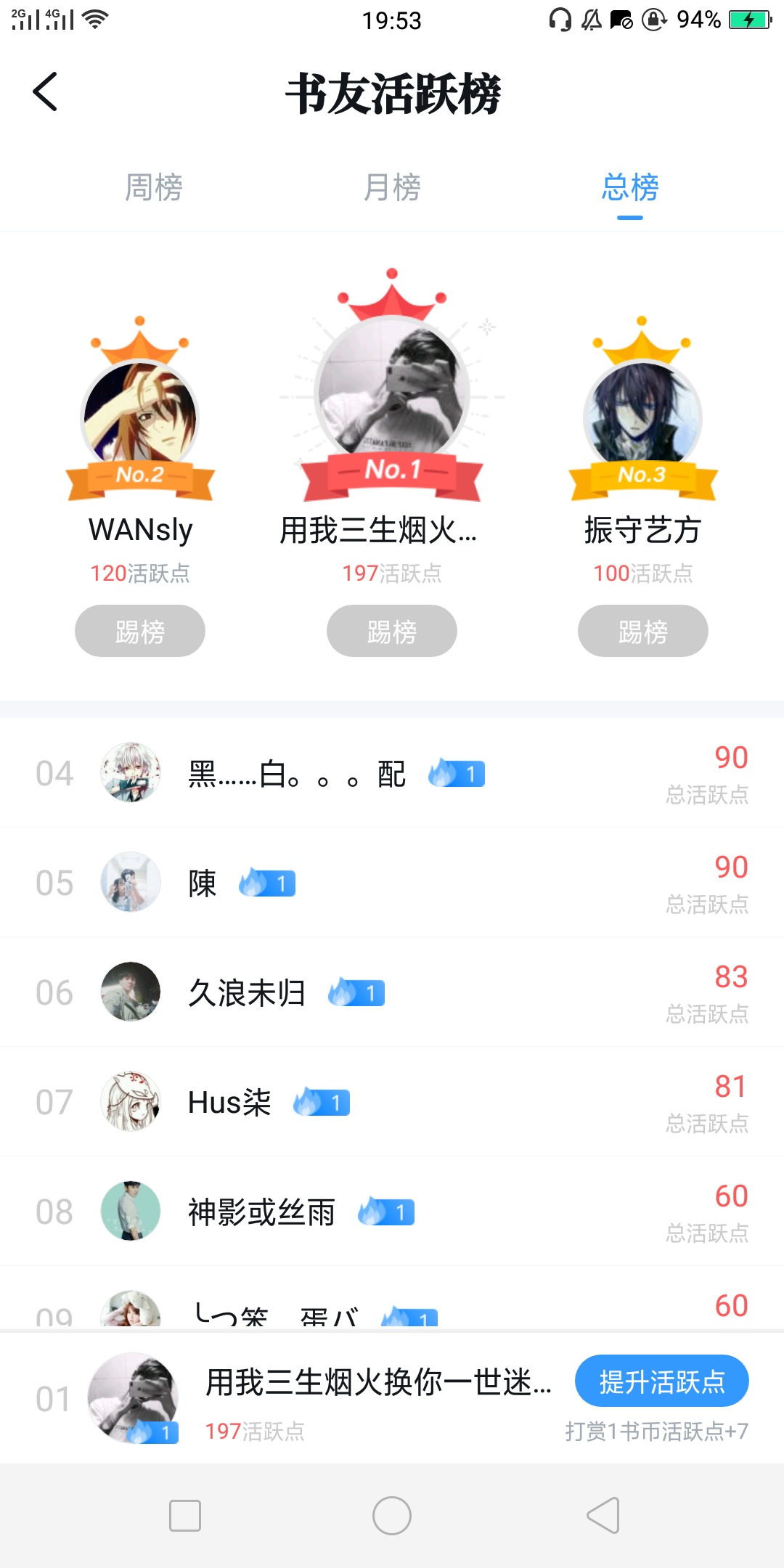784x1568 pixels.
Task: Open the row for 黑……白。。。配
Action: tap(392, 773)
